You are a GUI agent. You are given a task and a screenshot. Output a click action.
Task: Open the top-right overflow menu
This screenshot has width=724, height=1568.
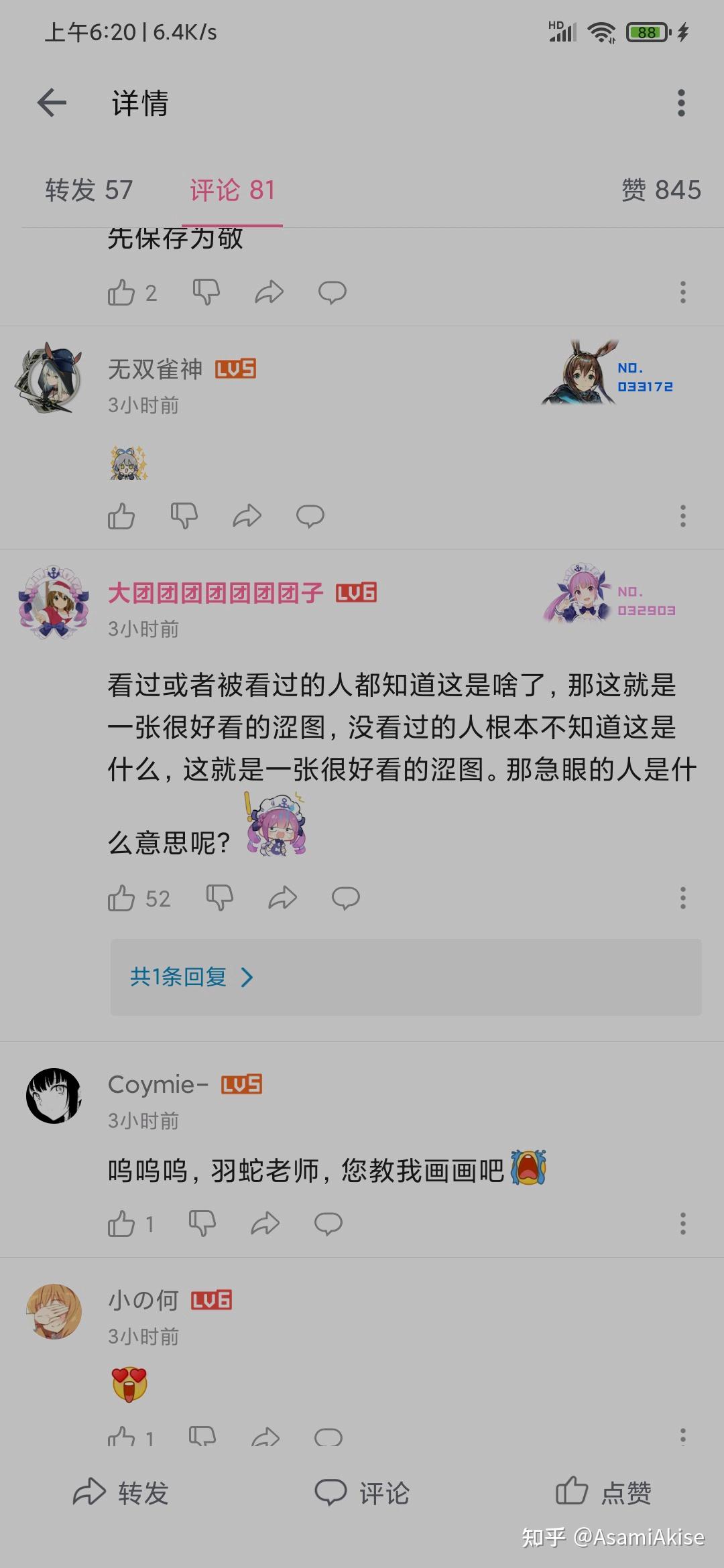[x=681, y=103]
